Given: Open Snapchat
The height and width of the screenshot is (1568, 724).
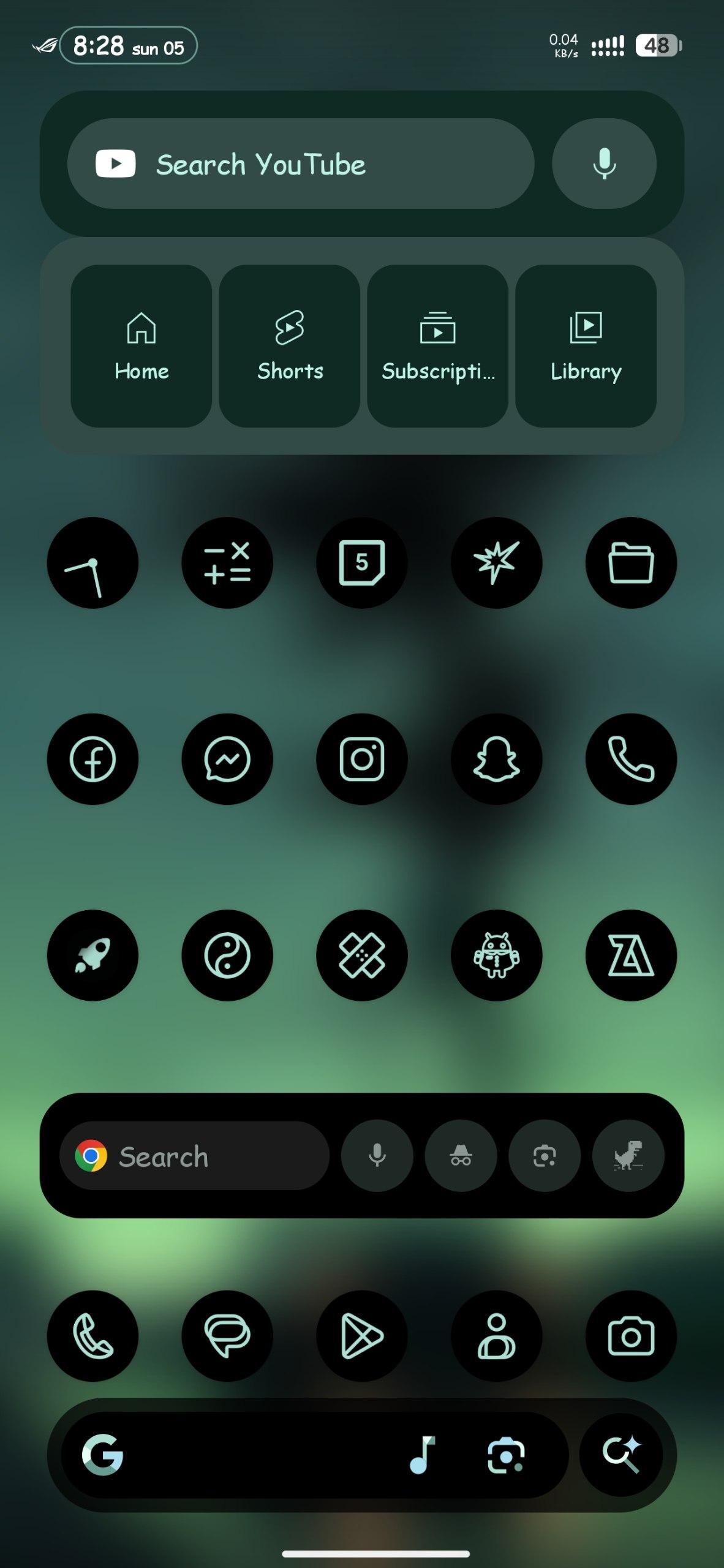Looking at the screenshot, I should click(x=496, y=759).
